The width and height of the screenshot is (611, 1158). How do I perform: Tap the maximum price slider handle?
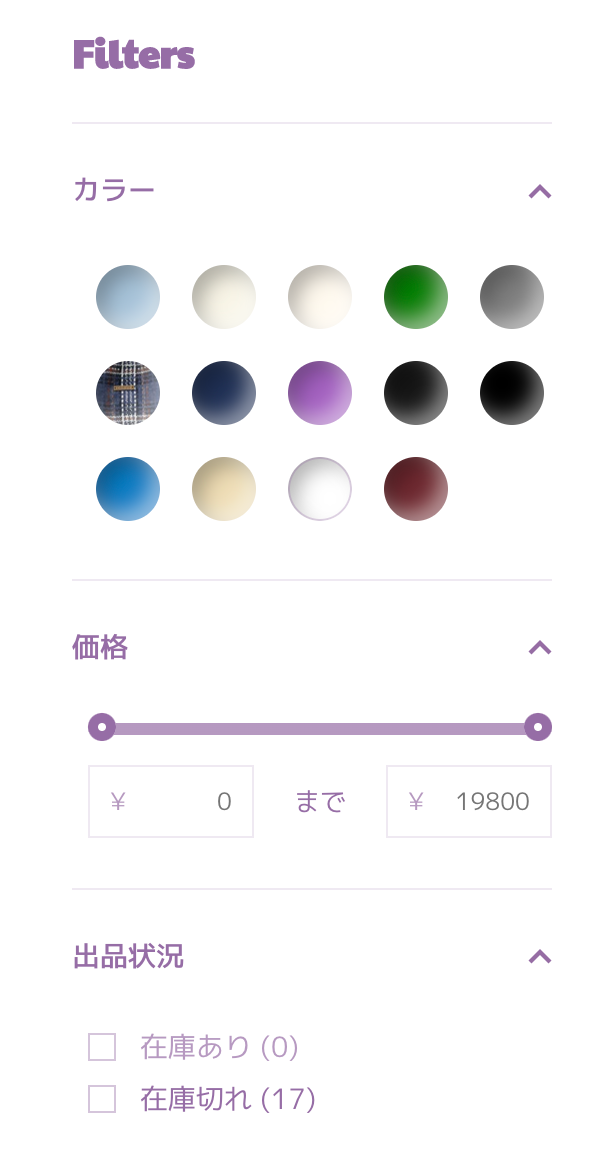[538, 727]
